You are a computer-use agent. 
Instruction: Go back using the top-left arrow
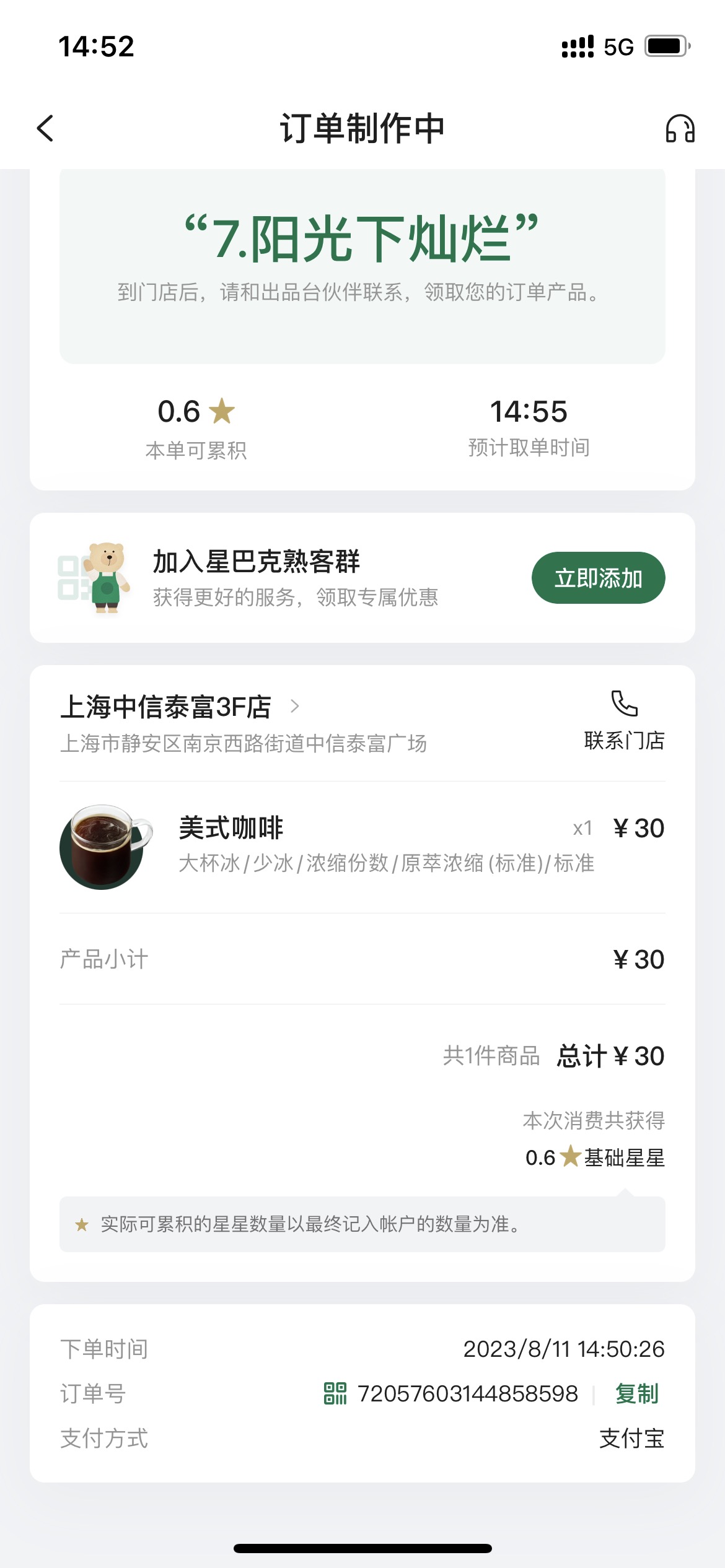45,128
